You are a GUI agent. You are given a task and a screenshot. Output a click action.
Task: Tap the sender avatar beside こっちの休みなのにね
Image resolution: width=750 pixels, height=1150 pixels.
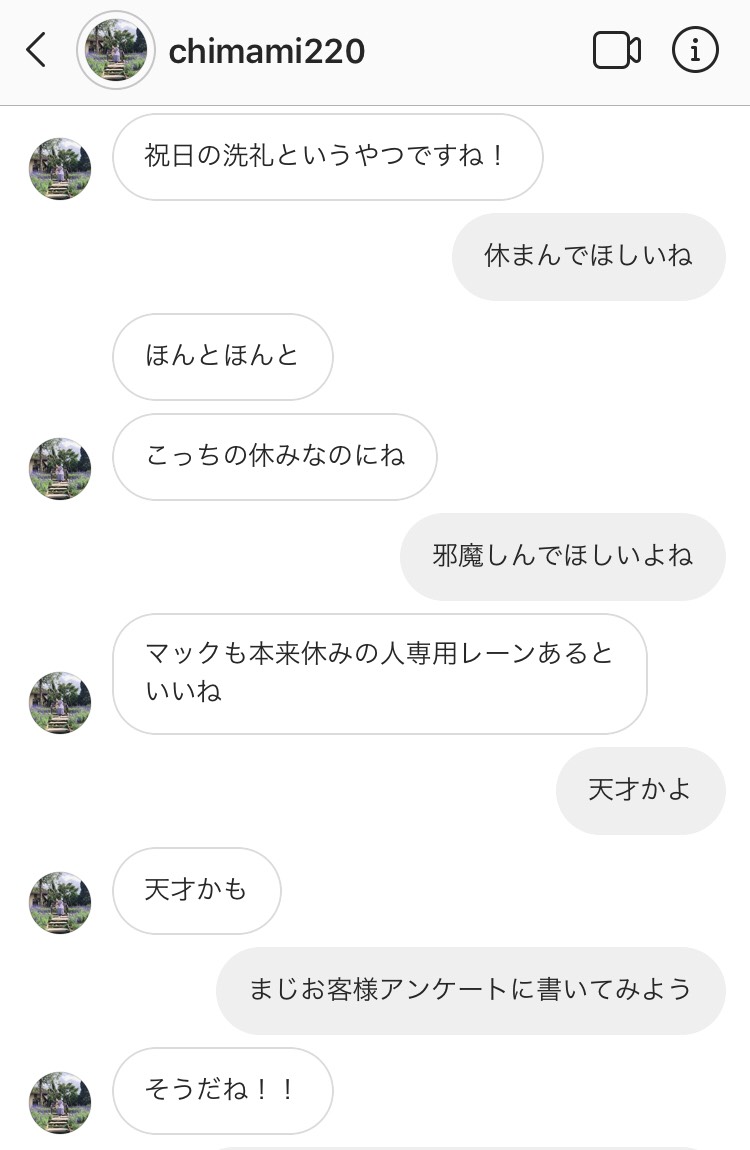pyautogui.click(x=60, y=468)
